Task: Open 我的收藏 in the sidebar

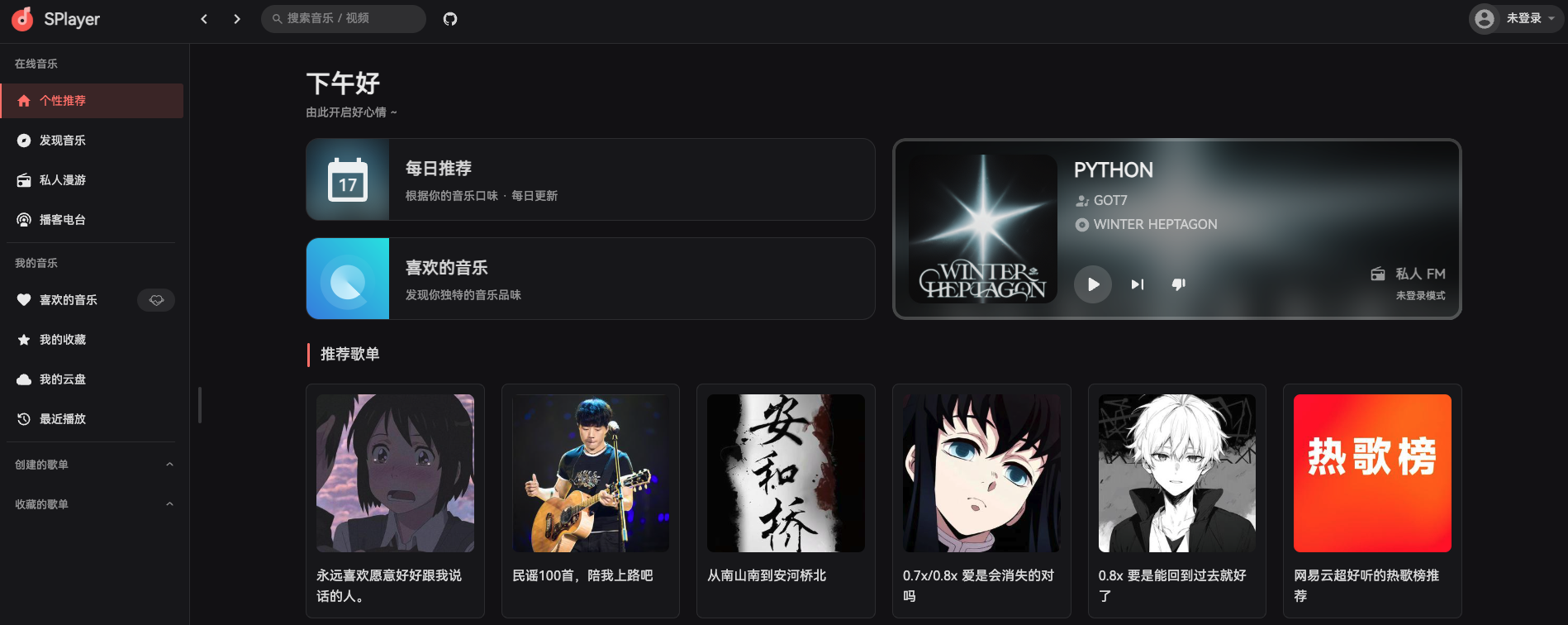Action: [63, 340]
